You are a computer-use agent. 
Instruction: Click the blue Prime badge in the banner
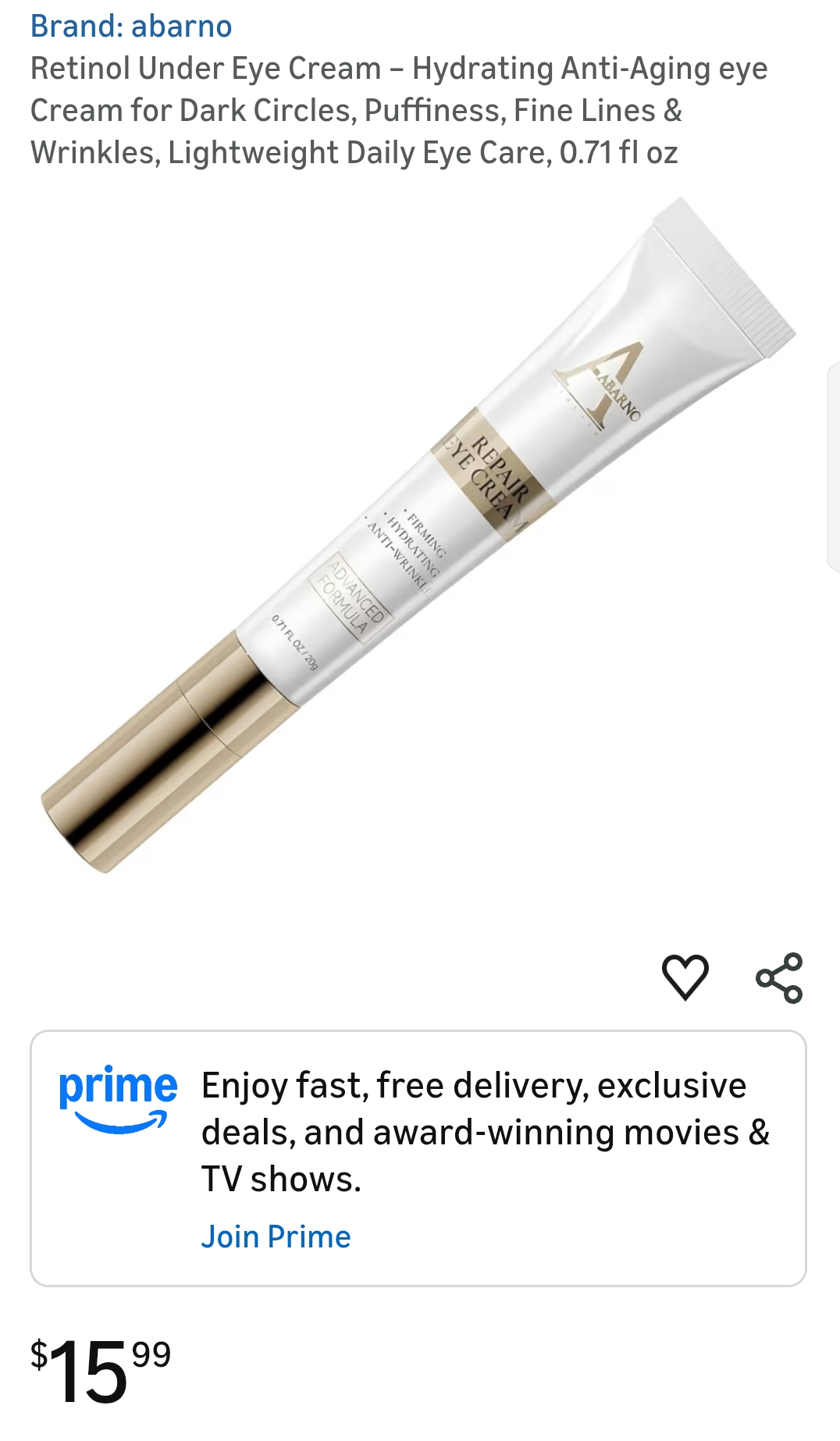pyautogui.click(x=117, y=1093)
